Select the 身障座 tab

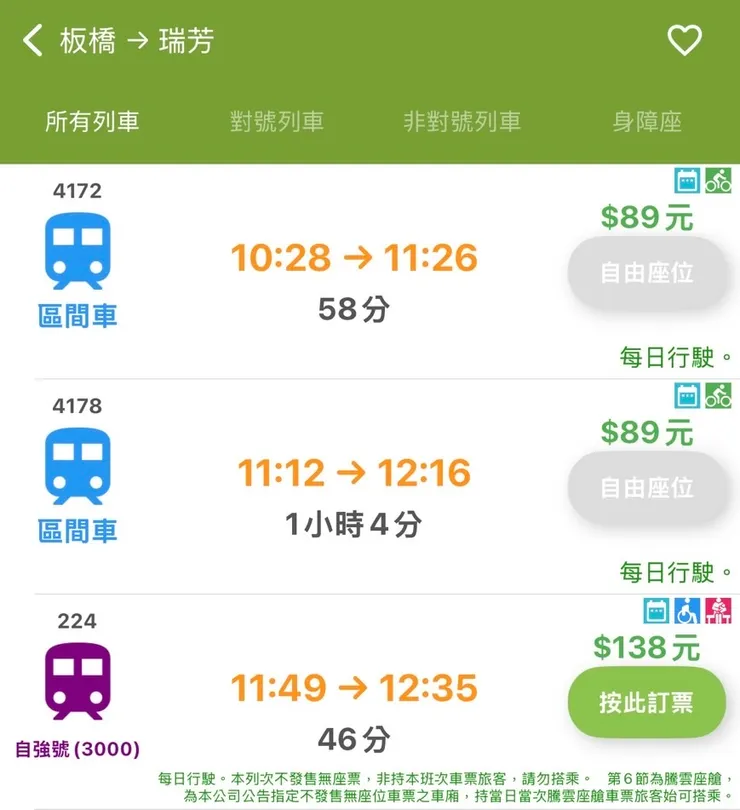645,122
